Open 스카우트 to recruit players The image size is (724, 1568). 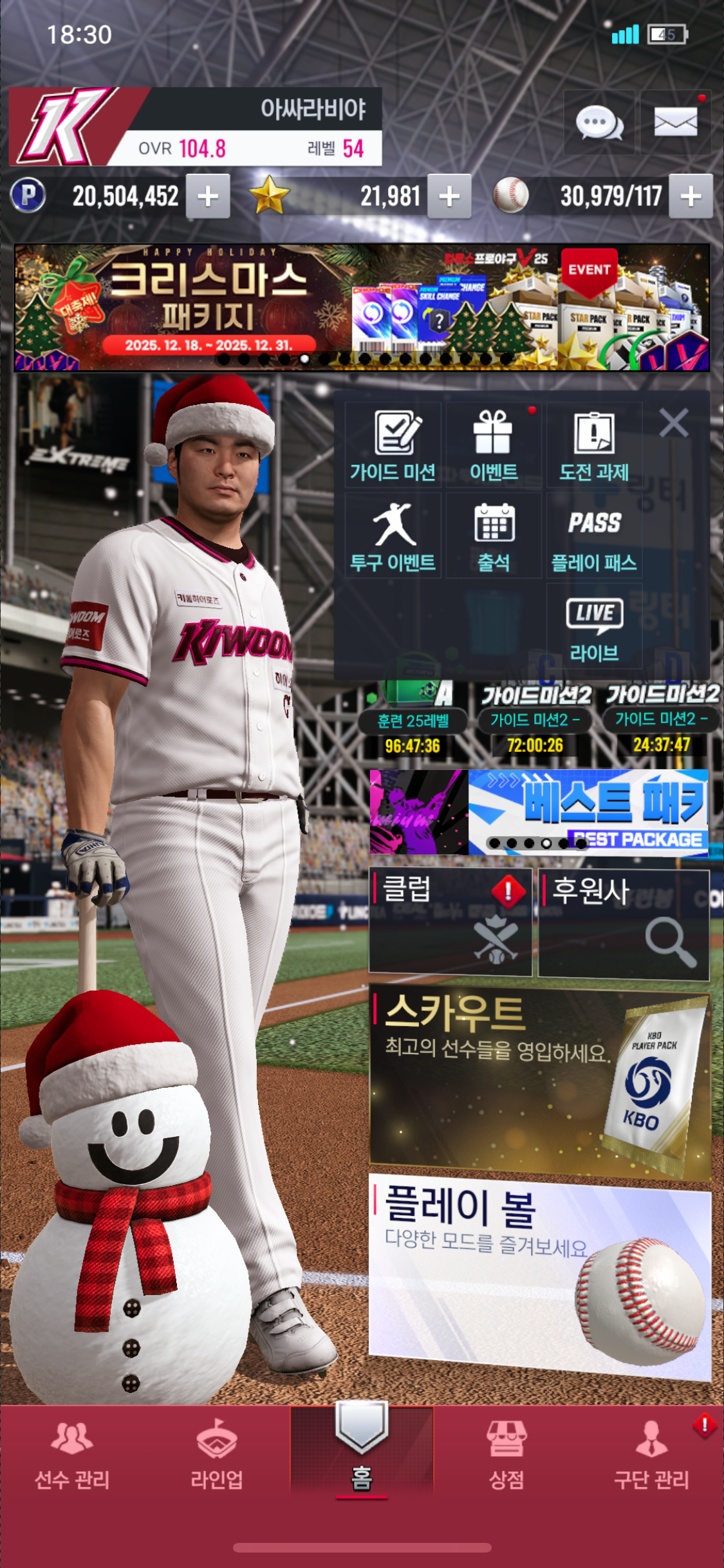(x=539, y=1083)
